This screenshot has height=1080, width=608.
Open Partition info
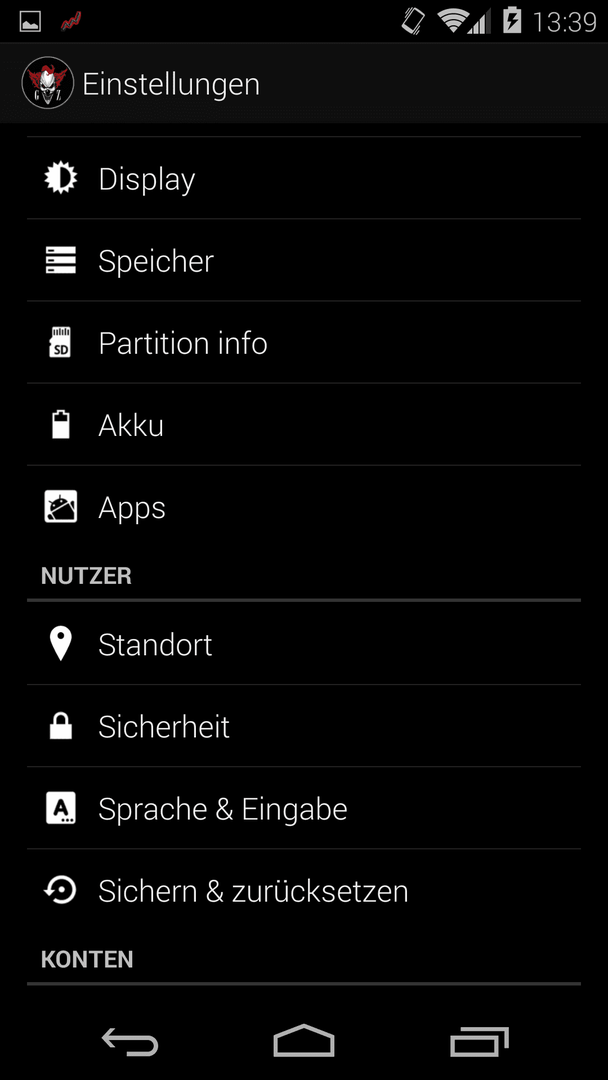click(x=304, y=342)
